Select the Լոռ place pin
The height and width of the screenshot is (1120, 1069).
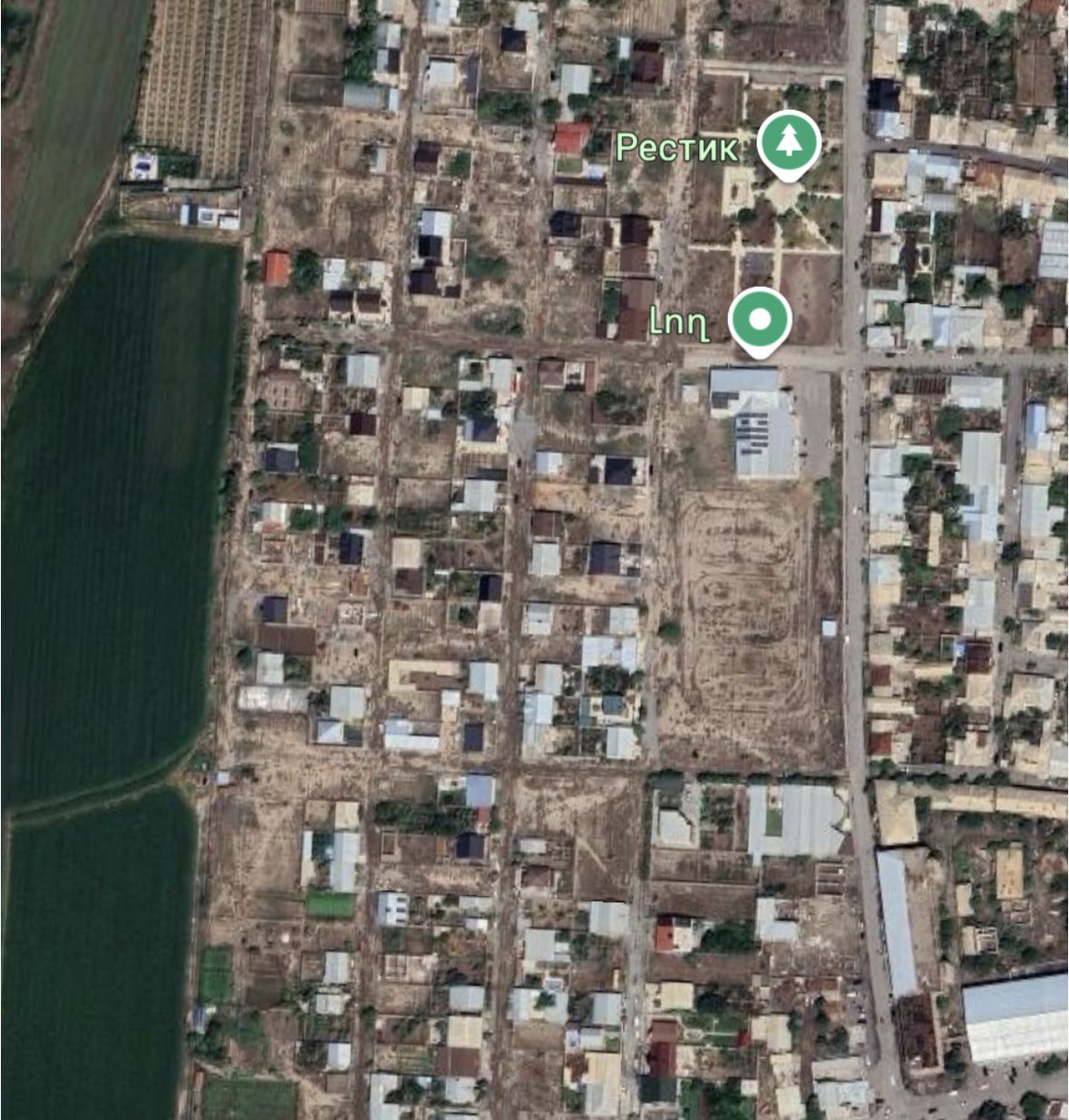760,319
